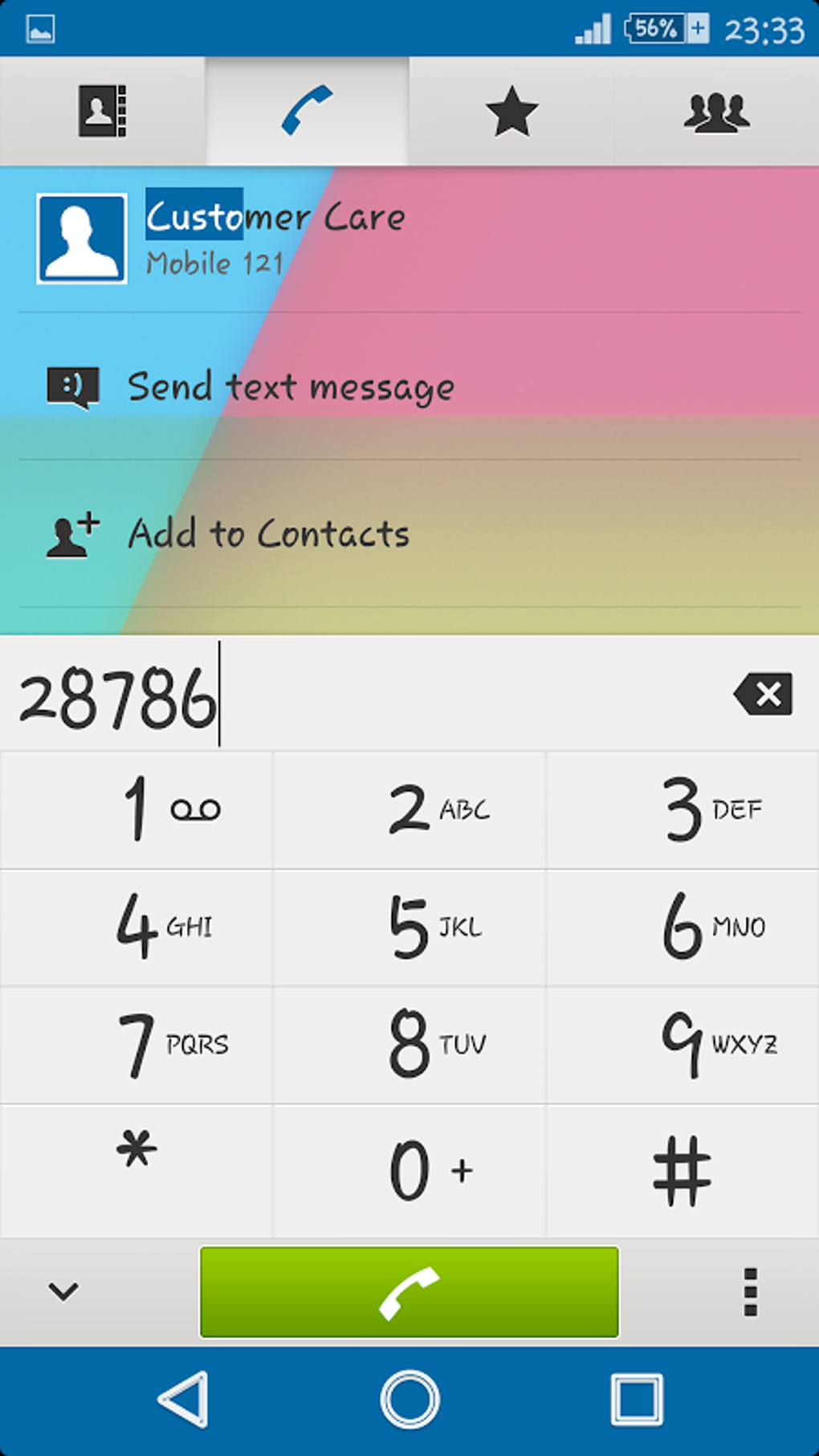
Task: Open the Favorites star tab
Action: point(511,109)
